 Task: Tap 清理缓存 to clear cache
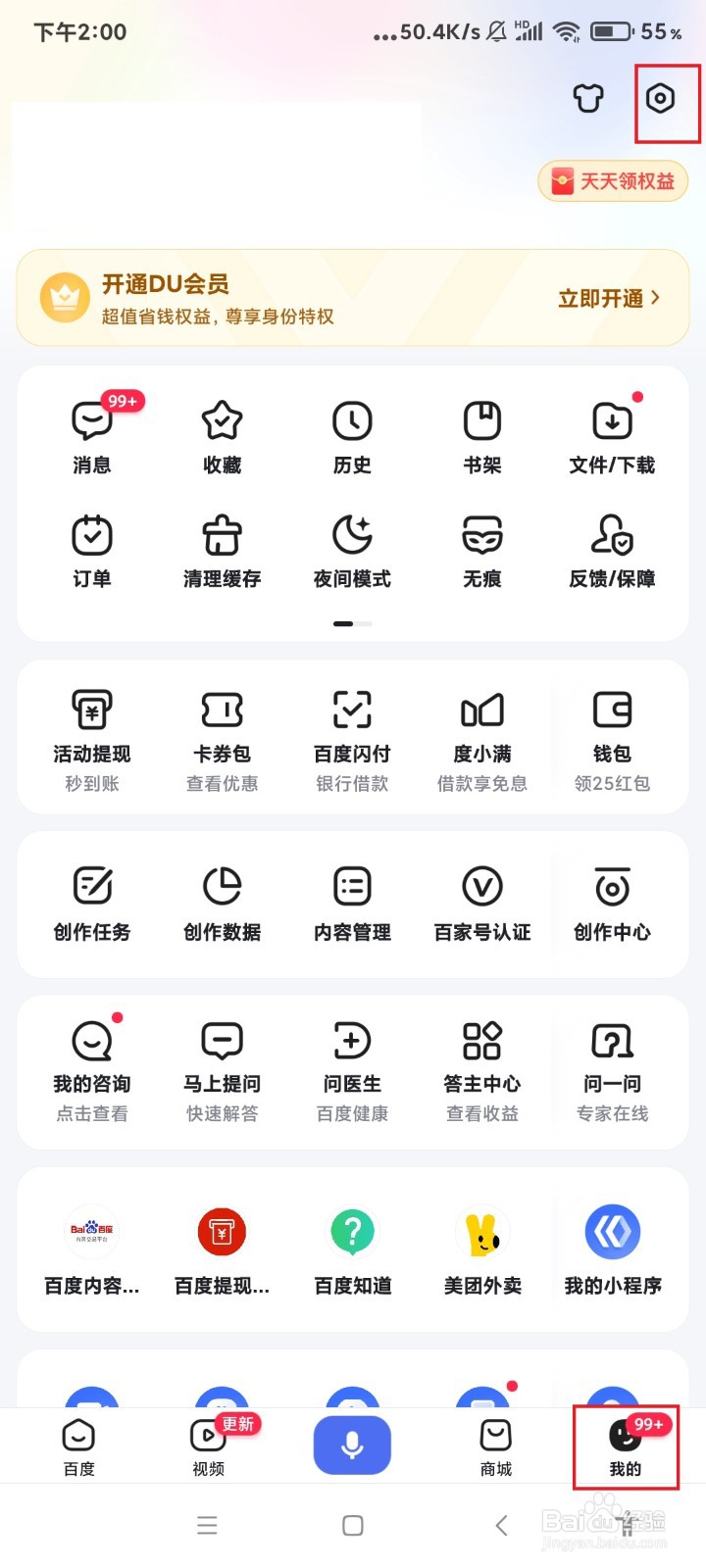(223, 552)
